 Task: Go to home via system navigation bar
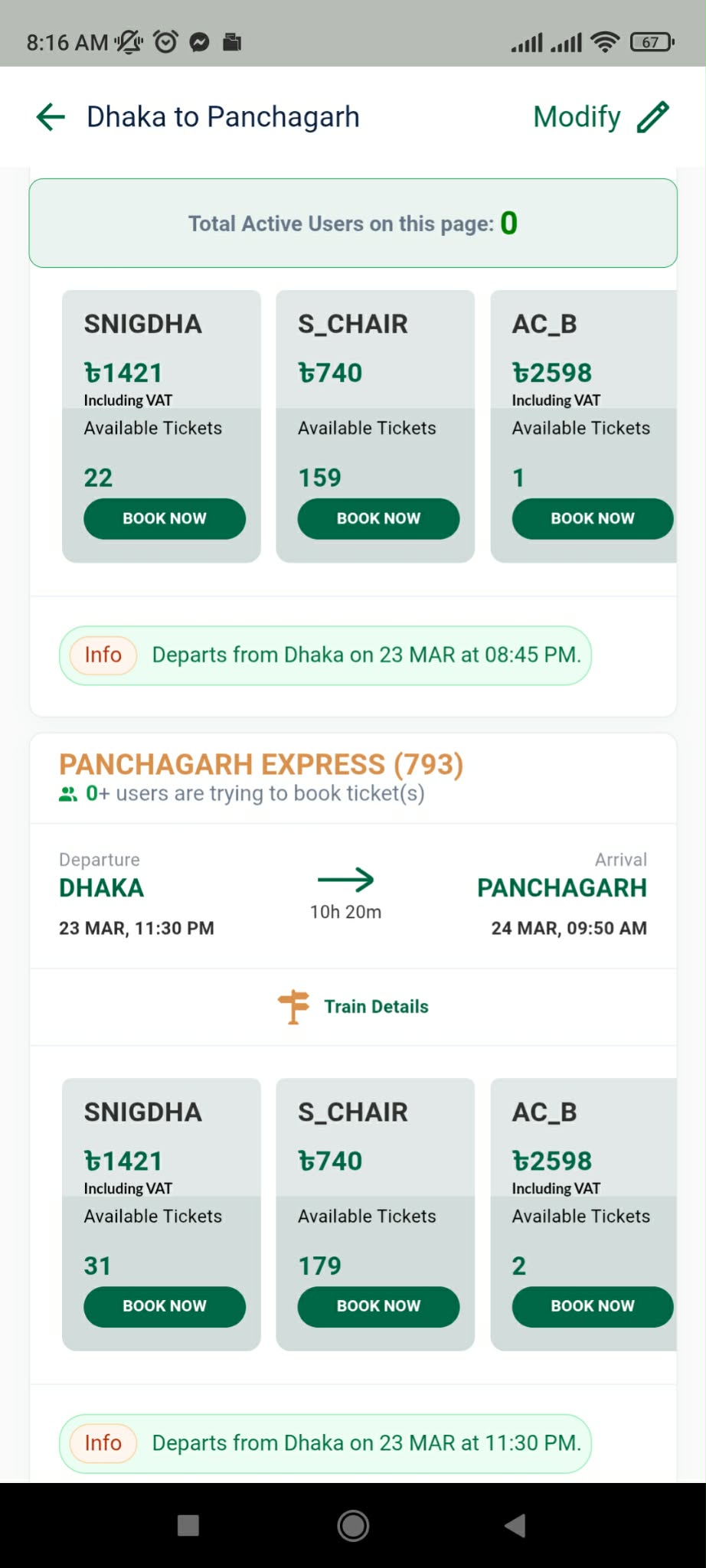[353, 1526]
